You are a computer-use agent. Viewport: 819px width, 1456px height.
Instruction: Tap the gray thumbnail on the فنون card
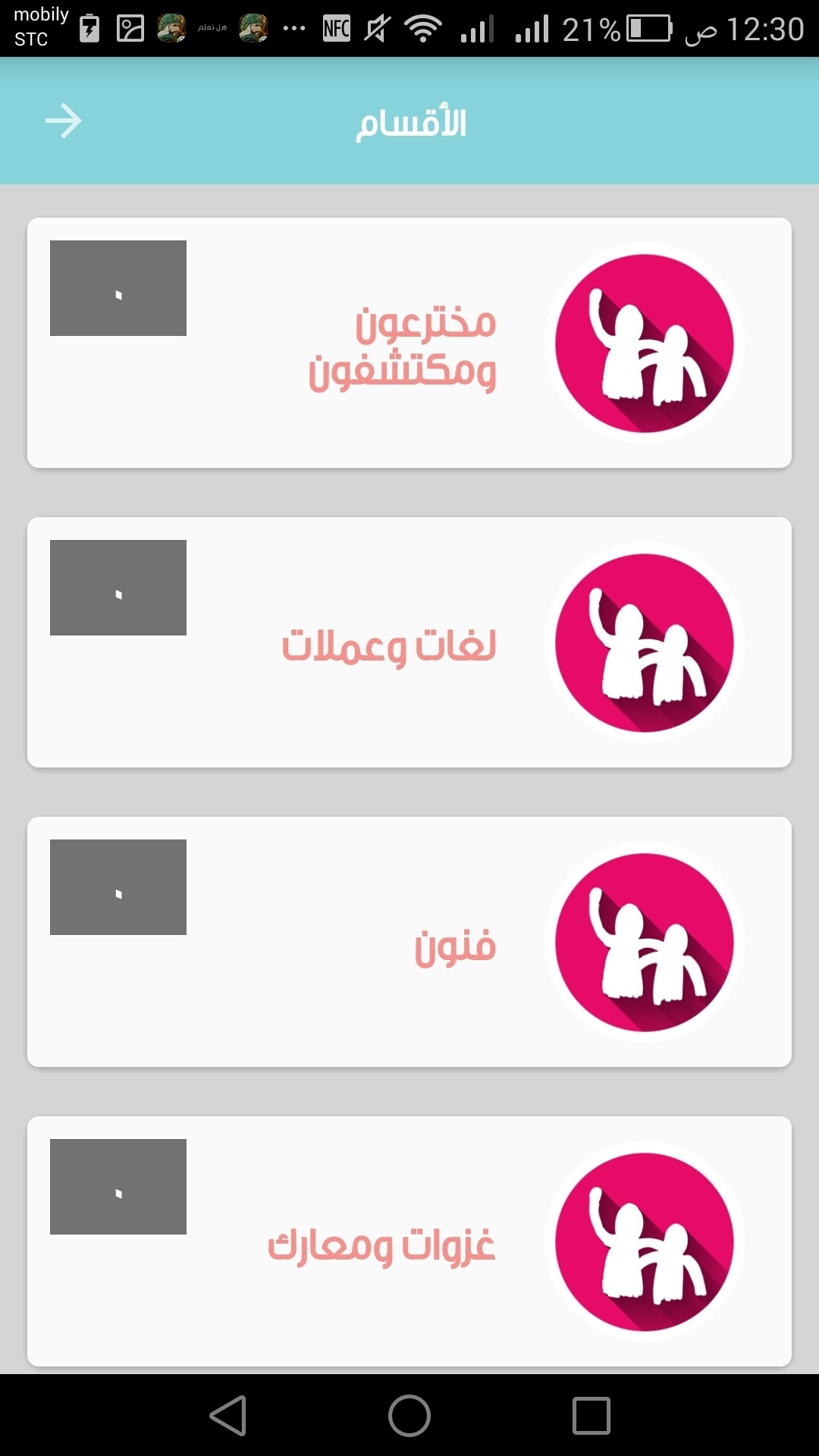click(117, 888)
